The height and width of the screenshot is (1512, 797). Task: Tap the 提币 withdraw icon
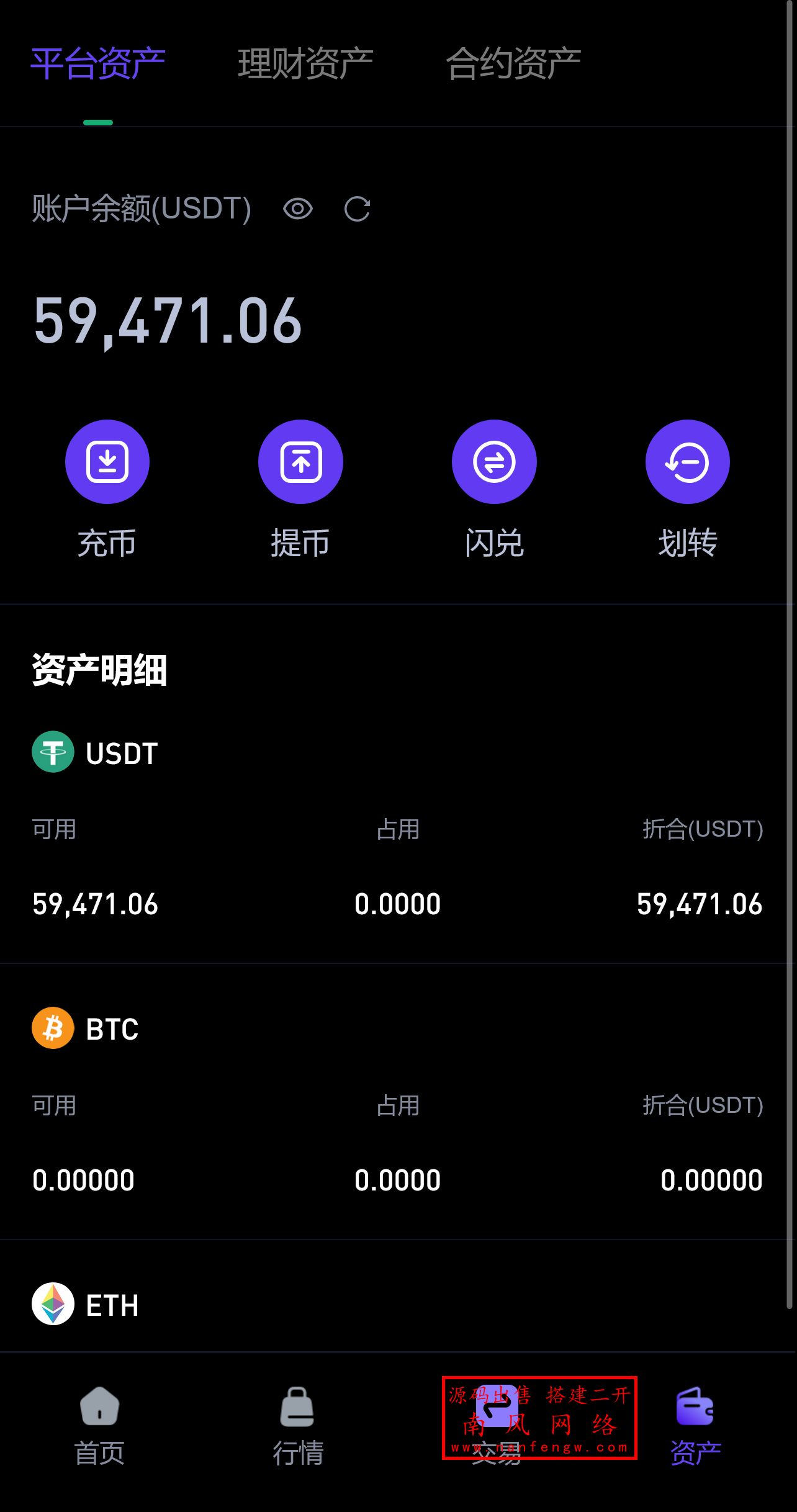tap(300, 461)
